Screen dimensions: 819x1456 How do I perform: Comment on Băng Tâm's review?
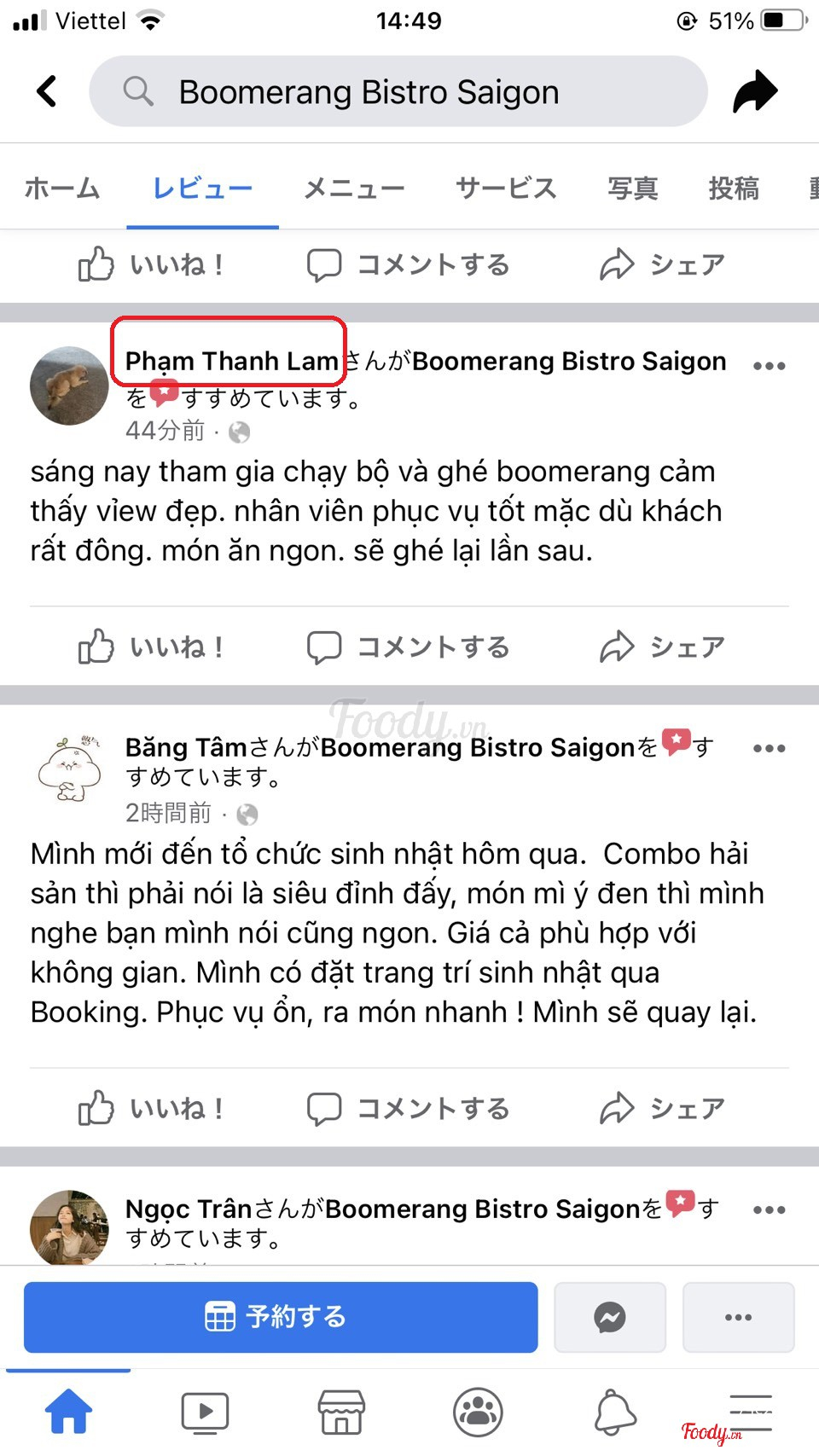tap(409, 1108)
